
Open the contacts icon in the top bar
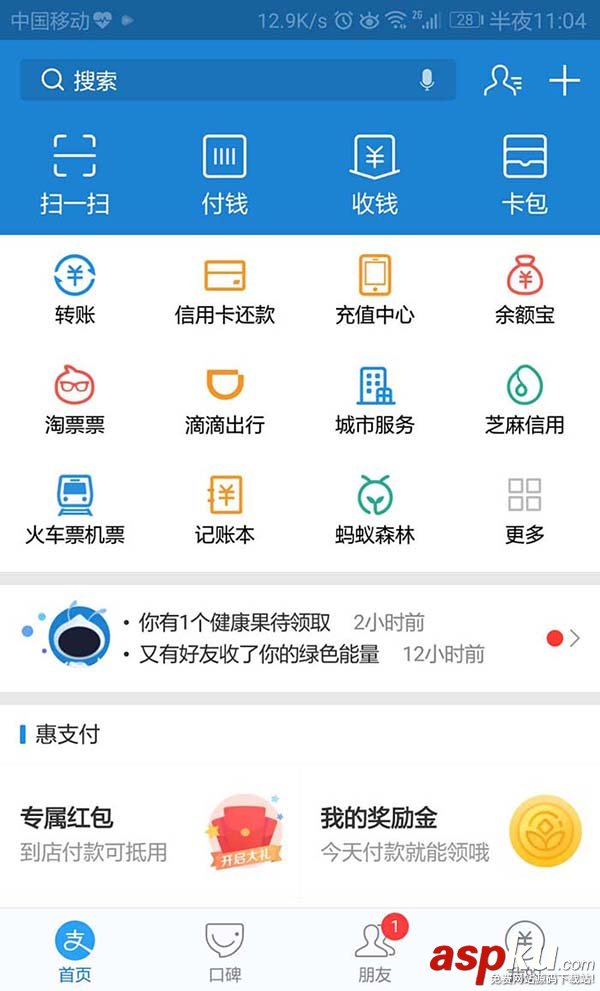[502, 80]
